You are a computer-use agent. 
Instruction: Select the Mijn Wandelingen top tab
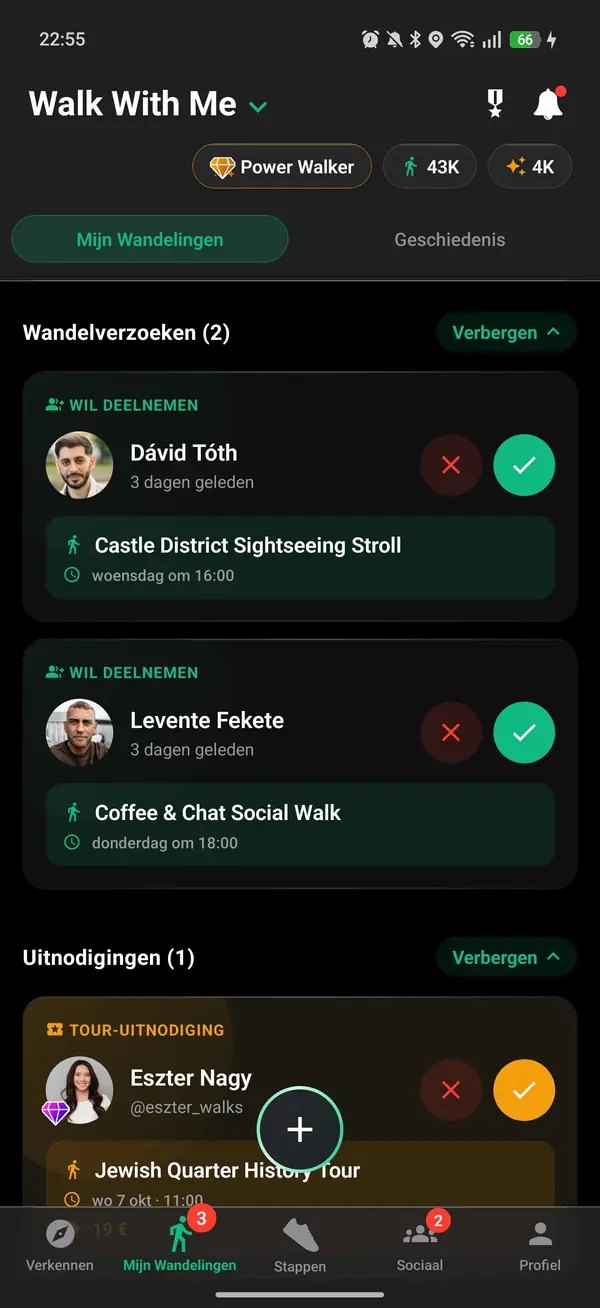(x=150, y=240)
